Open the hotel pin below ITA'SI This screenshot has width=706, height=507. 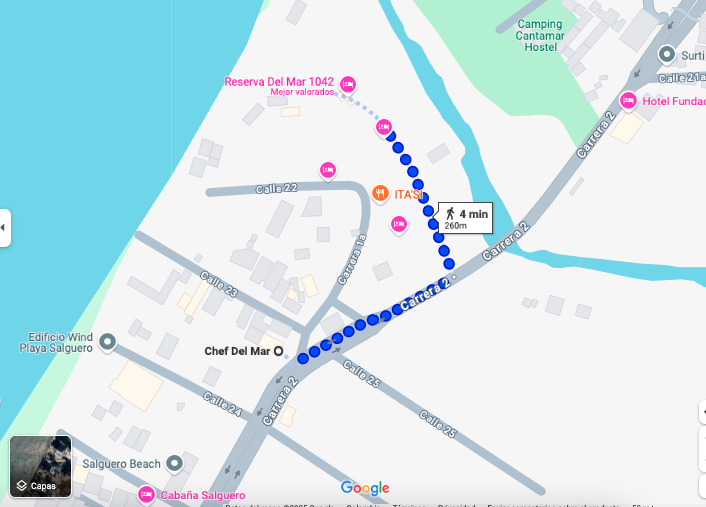[398, 224]
